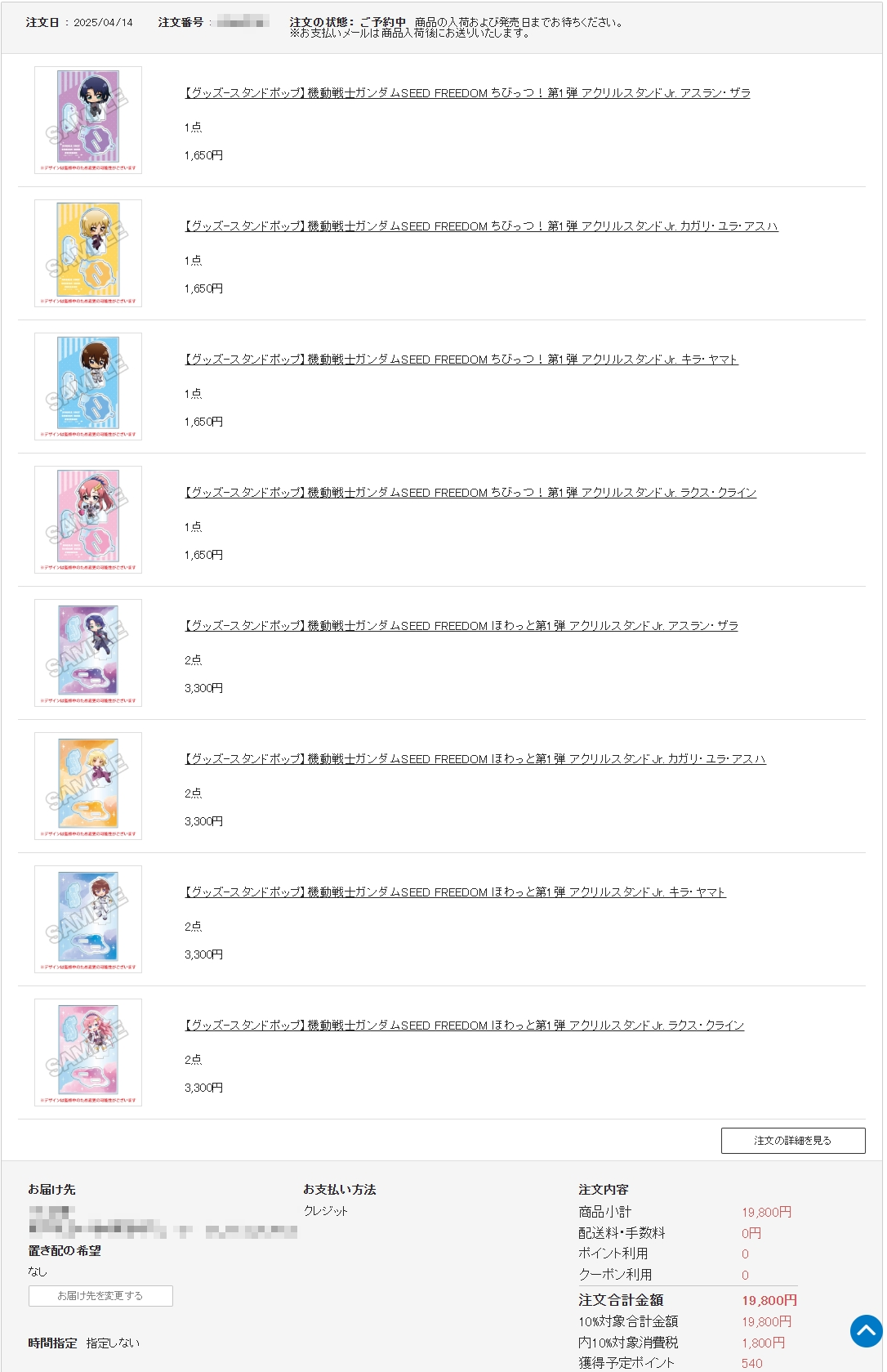Viewport: 887px width, 1372px height.
Task: Jump back to top with arrow button
Action: click(866, 1331)
